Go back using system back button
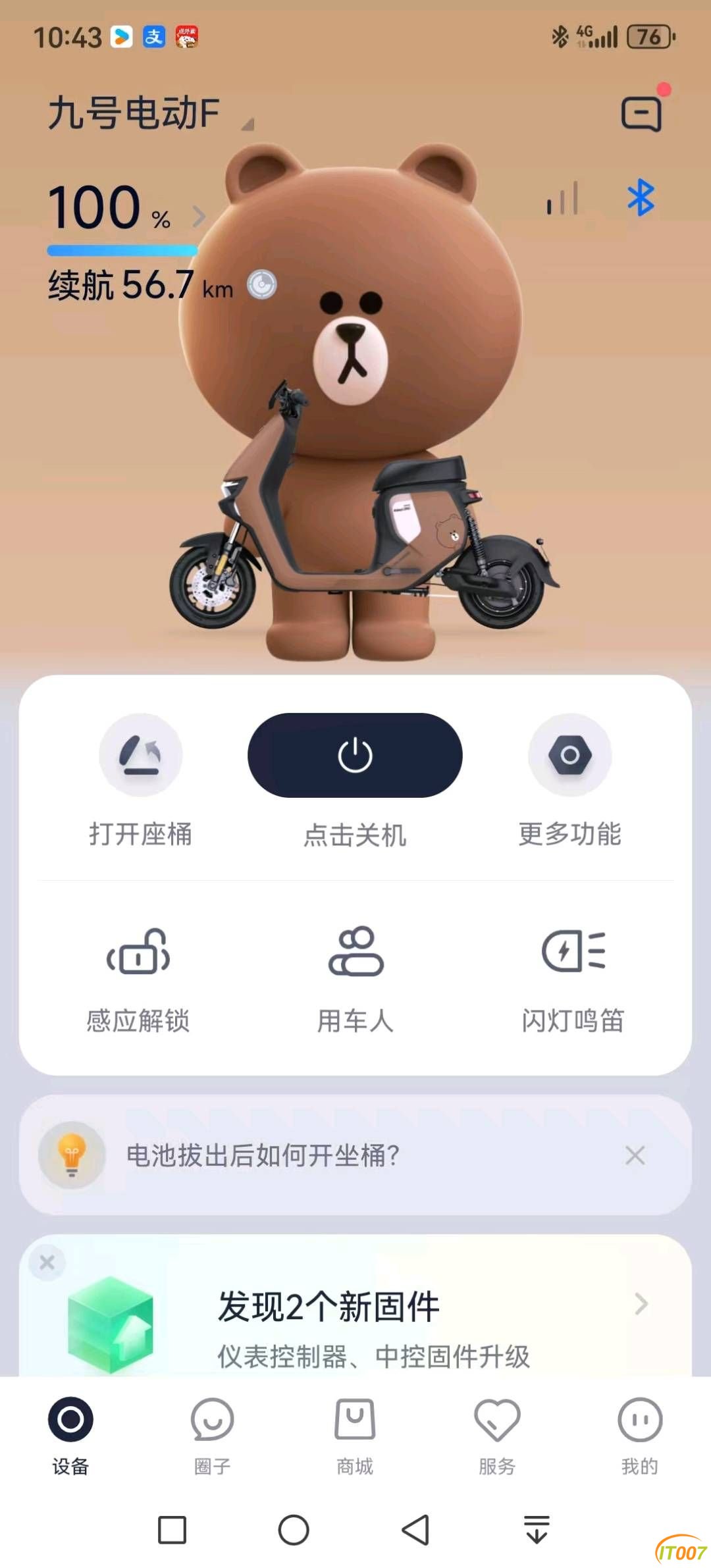This screenshot has height=1568, width=711. 415,1530
